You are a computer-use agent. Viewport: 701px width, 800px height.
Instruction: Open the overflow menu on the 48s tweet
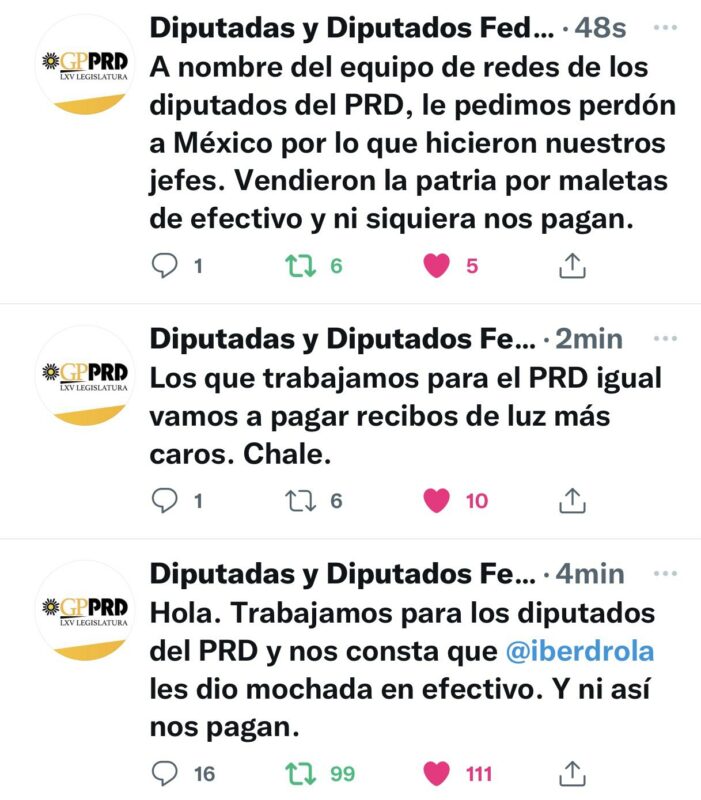click(x=663, y=28)
